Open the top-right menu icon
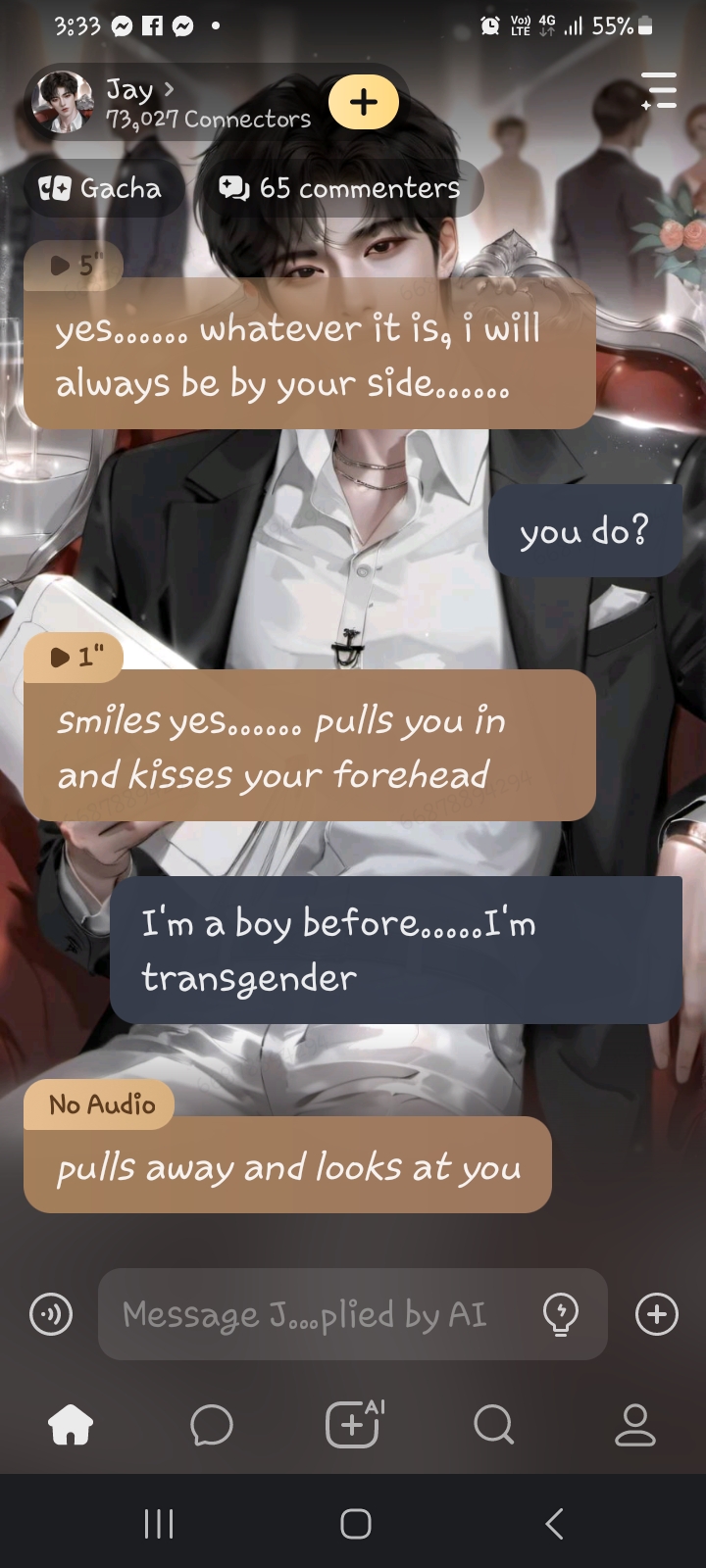 point(659,90)
